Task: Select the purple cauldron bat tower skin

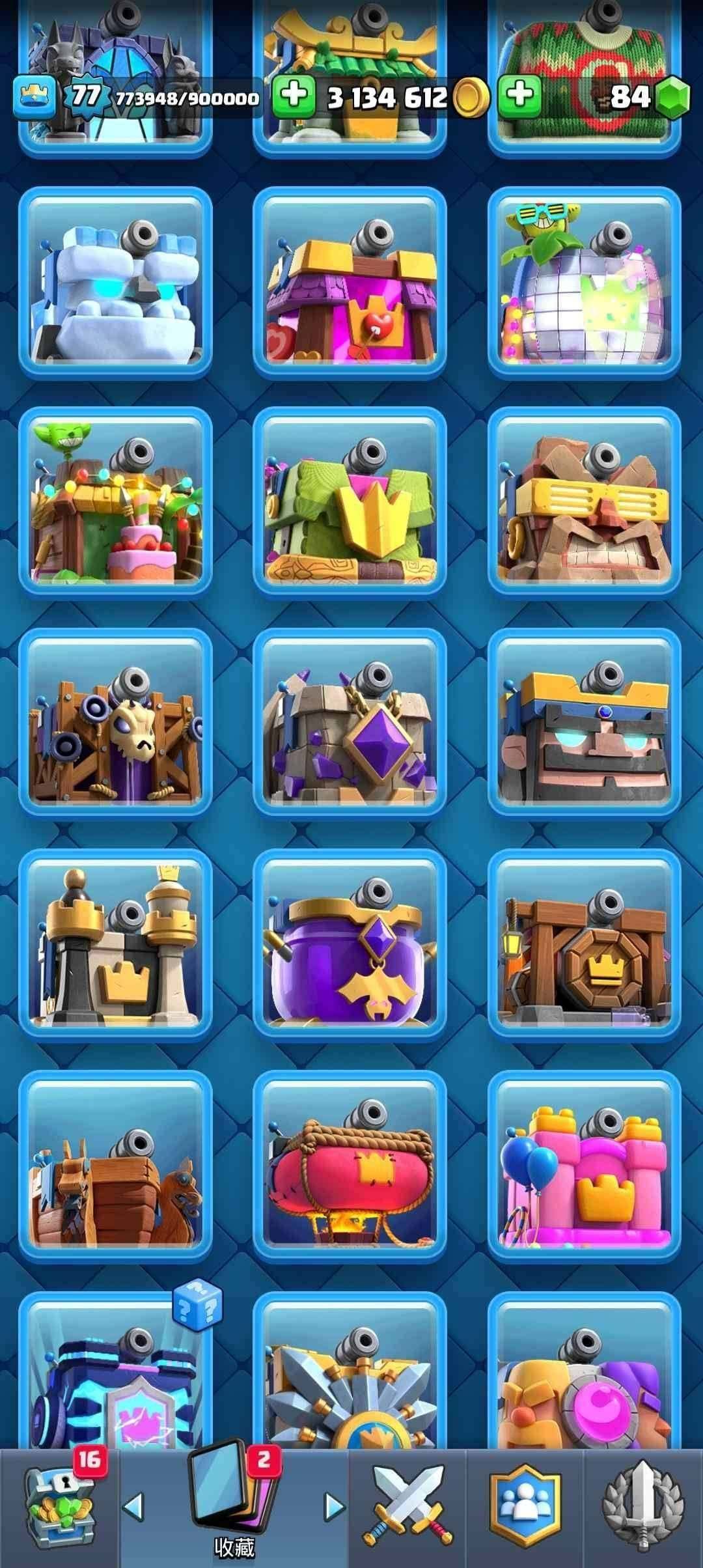Action: [350, 944]
